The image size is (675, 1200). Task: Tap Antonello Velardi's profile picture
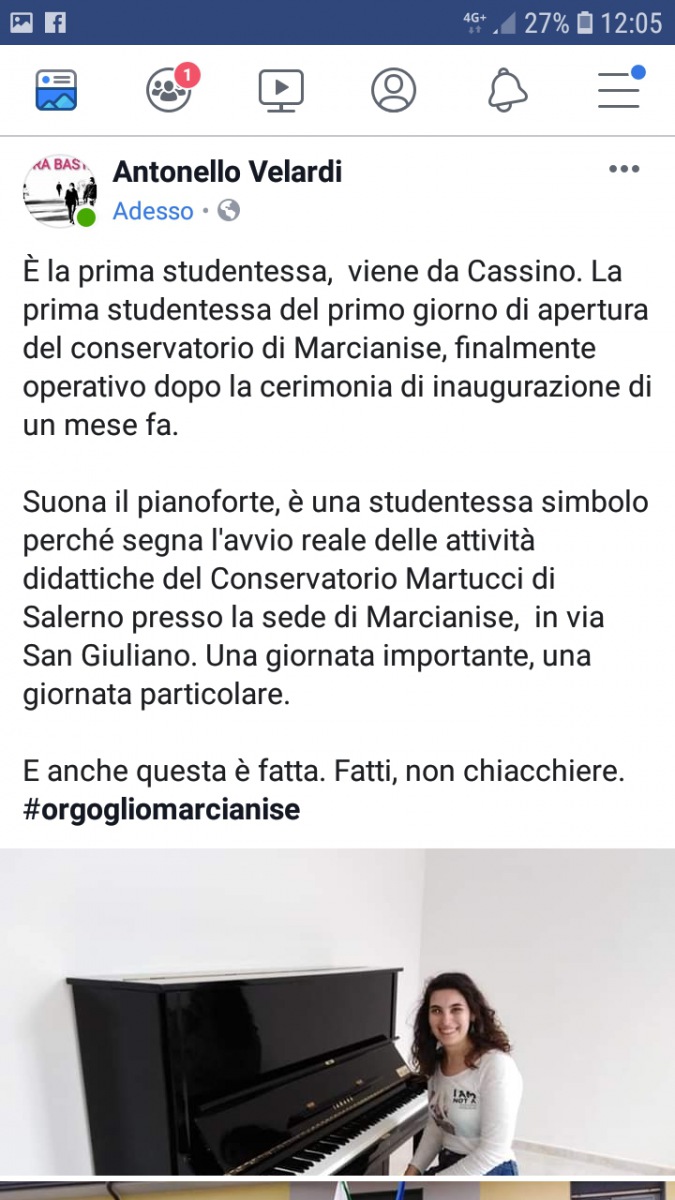pyautogui.click(x=60, y=190)
